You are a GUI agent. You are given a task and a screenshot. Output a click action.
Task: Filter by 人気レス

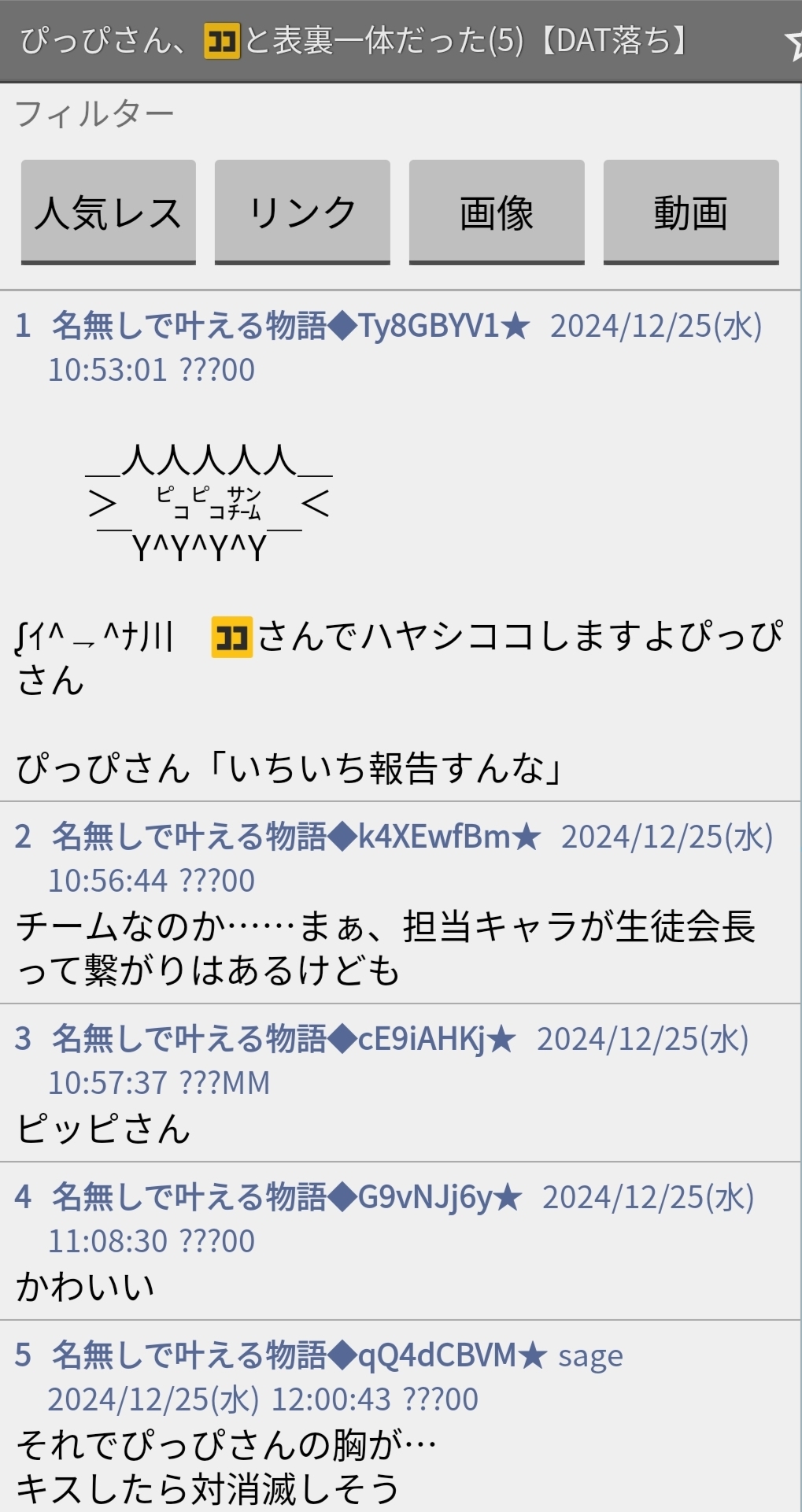click(x=109, y=213)
